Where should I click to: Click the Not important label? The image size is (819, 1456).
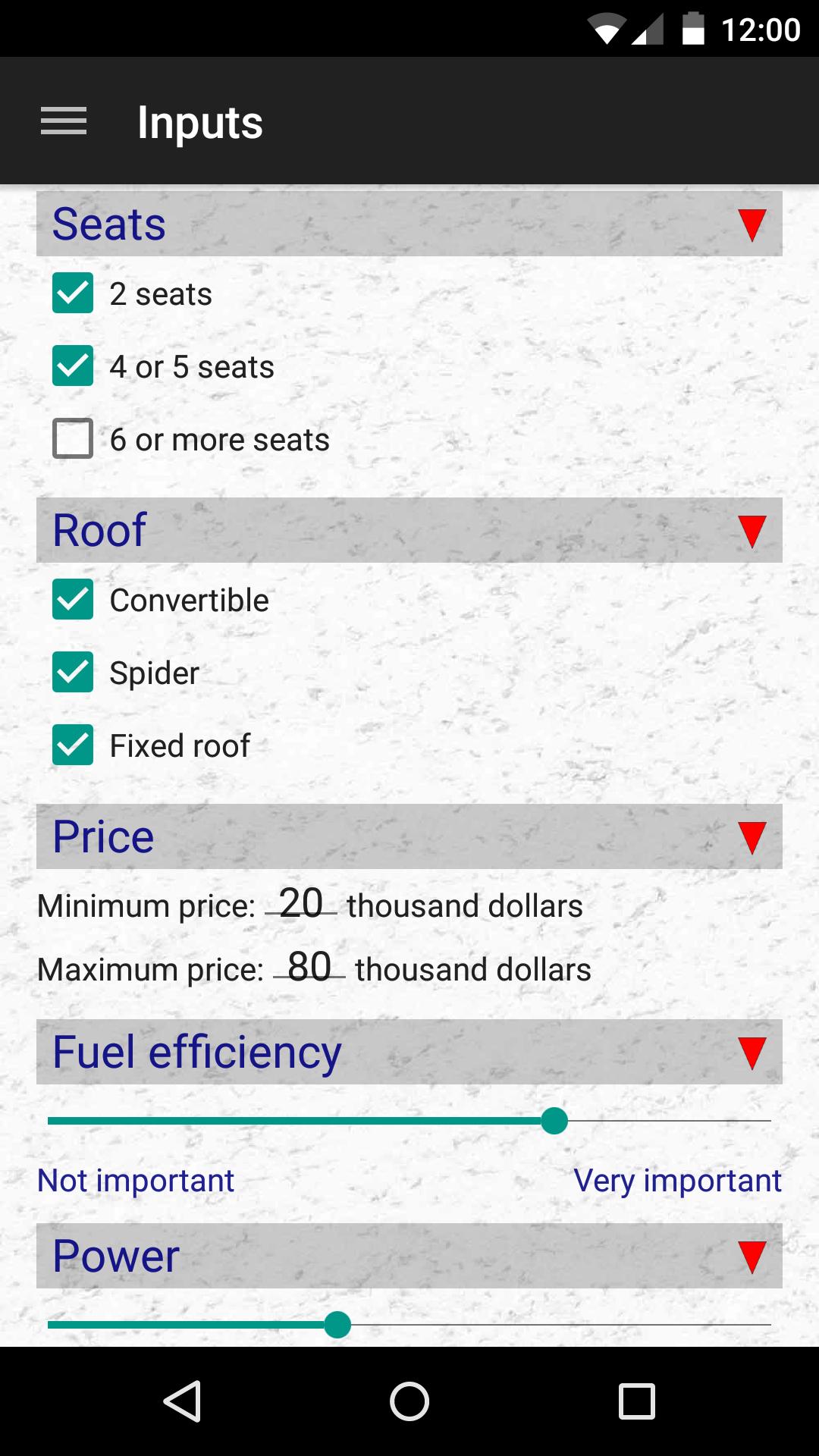[x=135, y=1181]
